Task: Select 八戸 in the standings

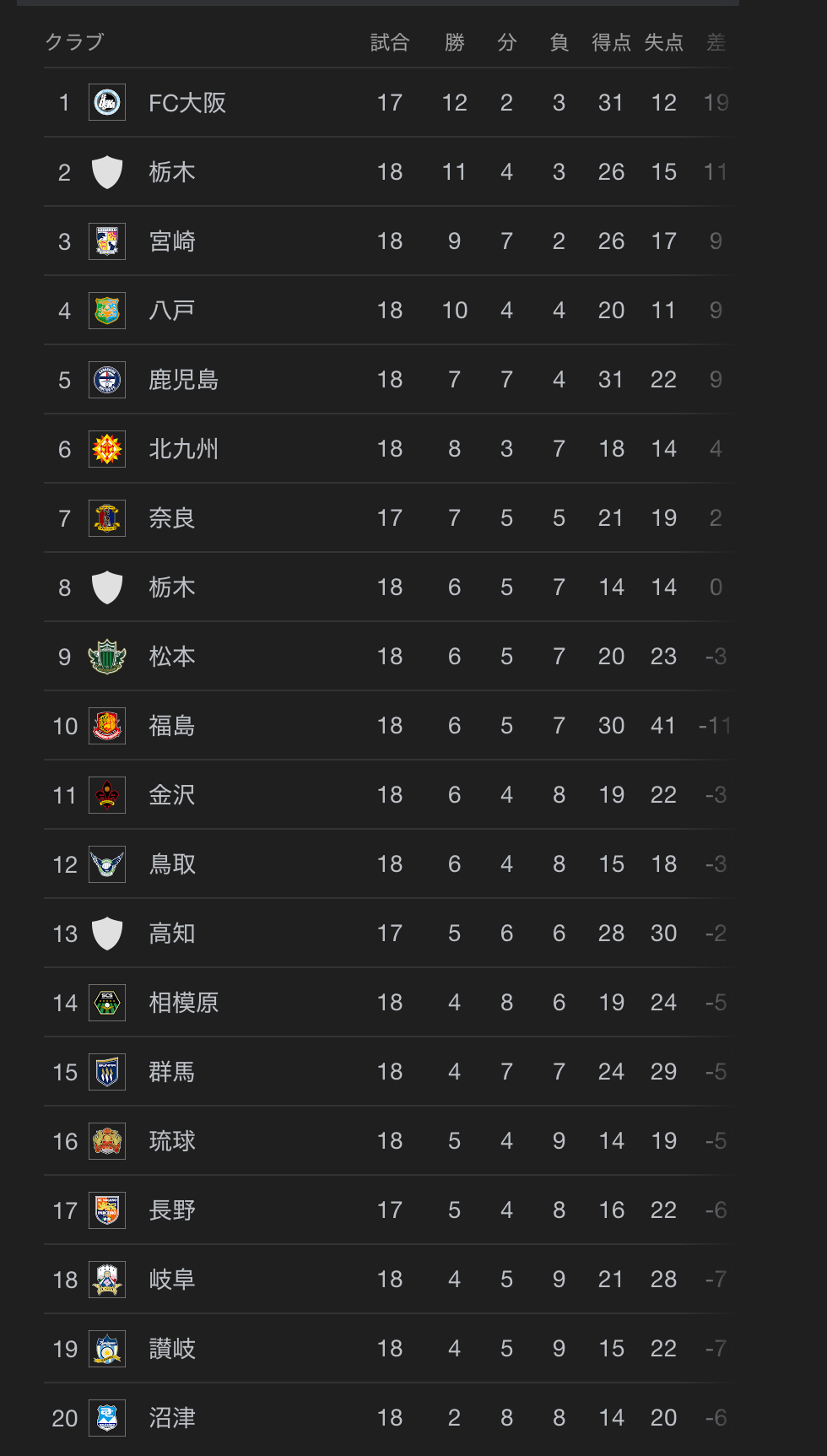Action: coord(389,310)
